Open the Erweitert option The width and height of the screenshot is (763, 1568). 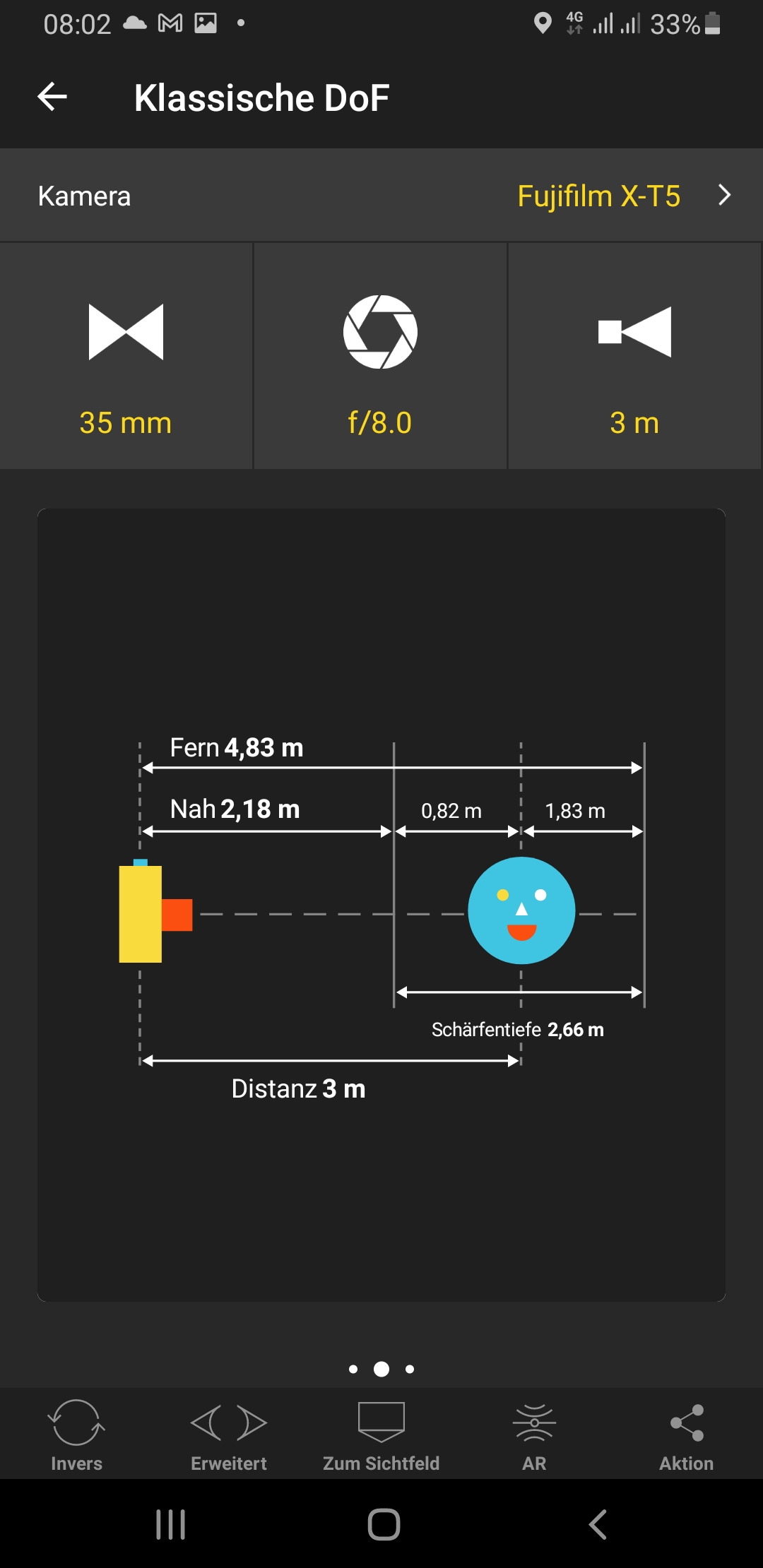click(229, 1435)
